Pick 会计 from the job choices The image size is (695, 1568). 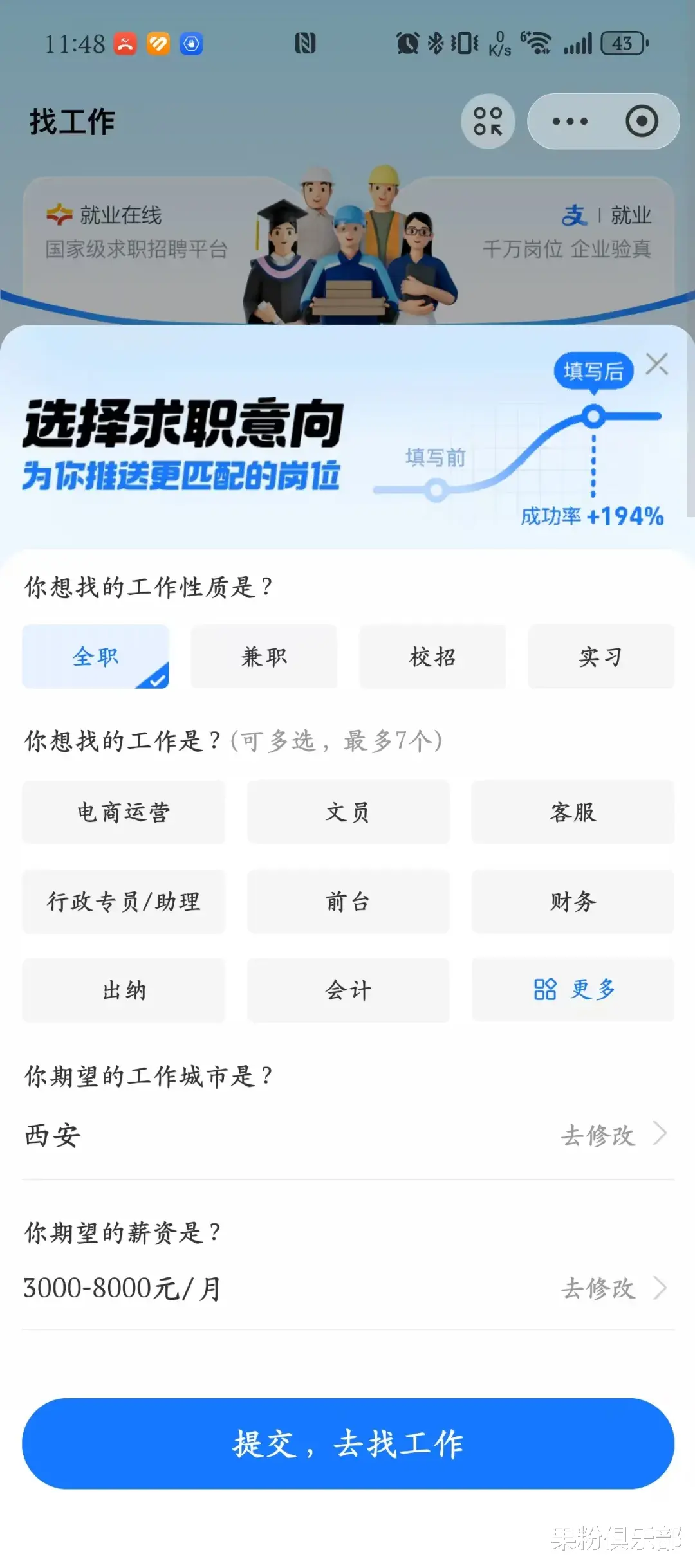point(347,990)
